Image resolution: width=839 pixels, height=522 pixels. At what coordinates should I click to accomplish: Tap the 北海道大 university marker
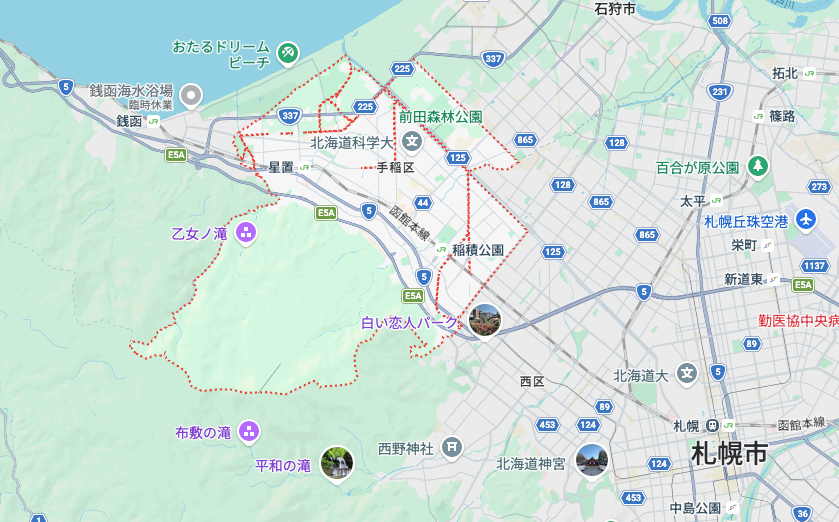(687, 375)
